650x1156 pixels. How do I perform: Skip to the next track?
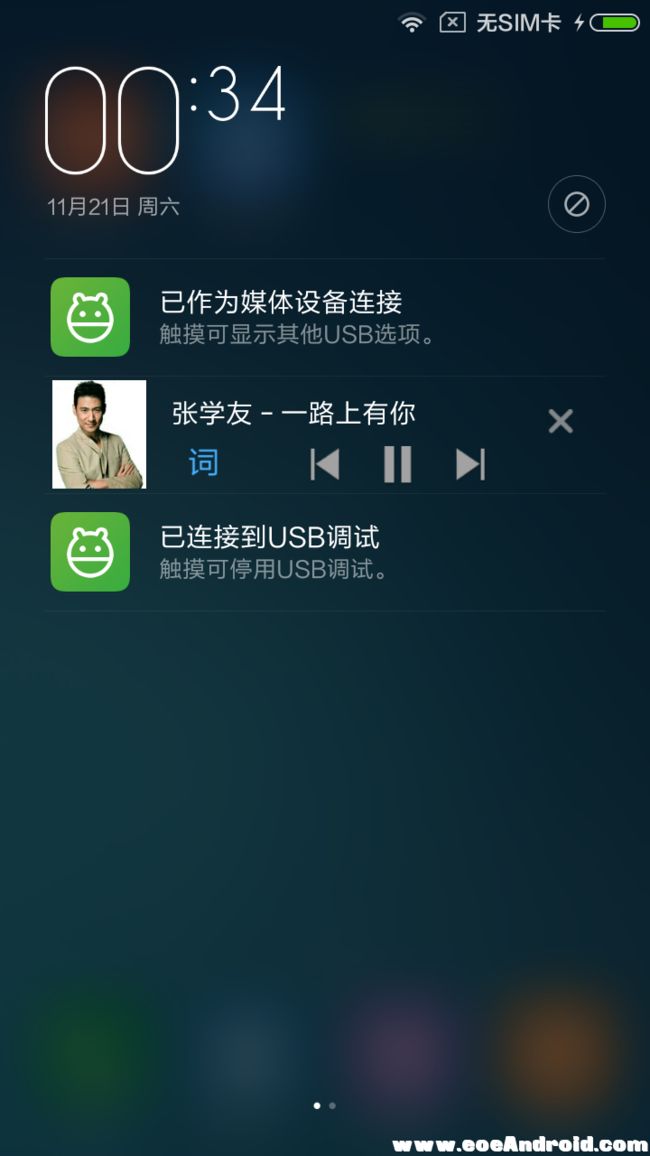point(470,464)
